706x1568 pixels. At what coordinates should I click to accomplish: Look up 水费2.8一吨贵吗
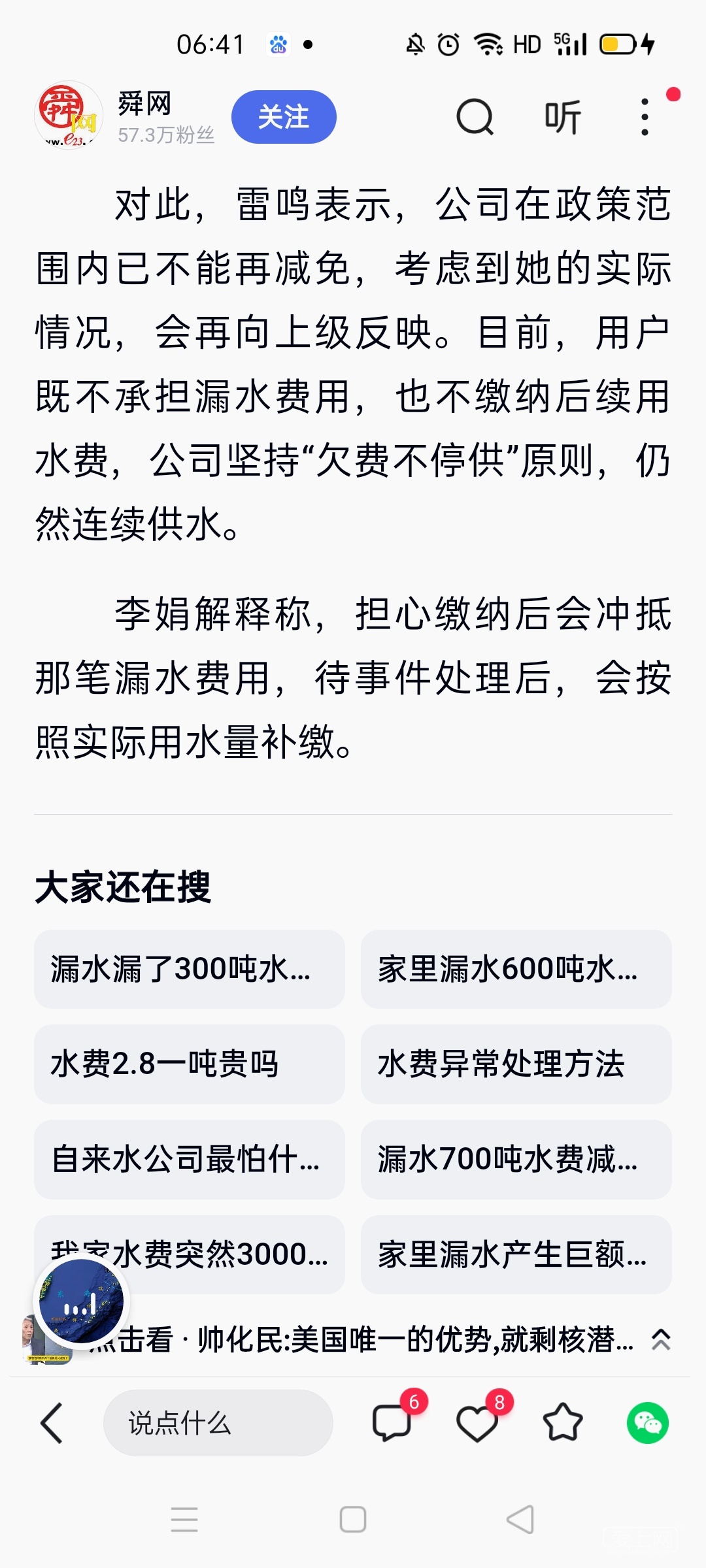pos(189,1064)
